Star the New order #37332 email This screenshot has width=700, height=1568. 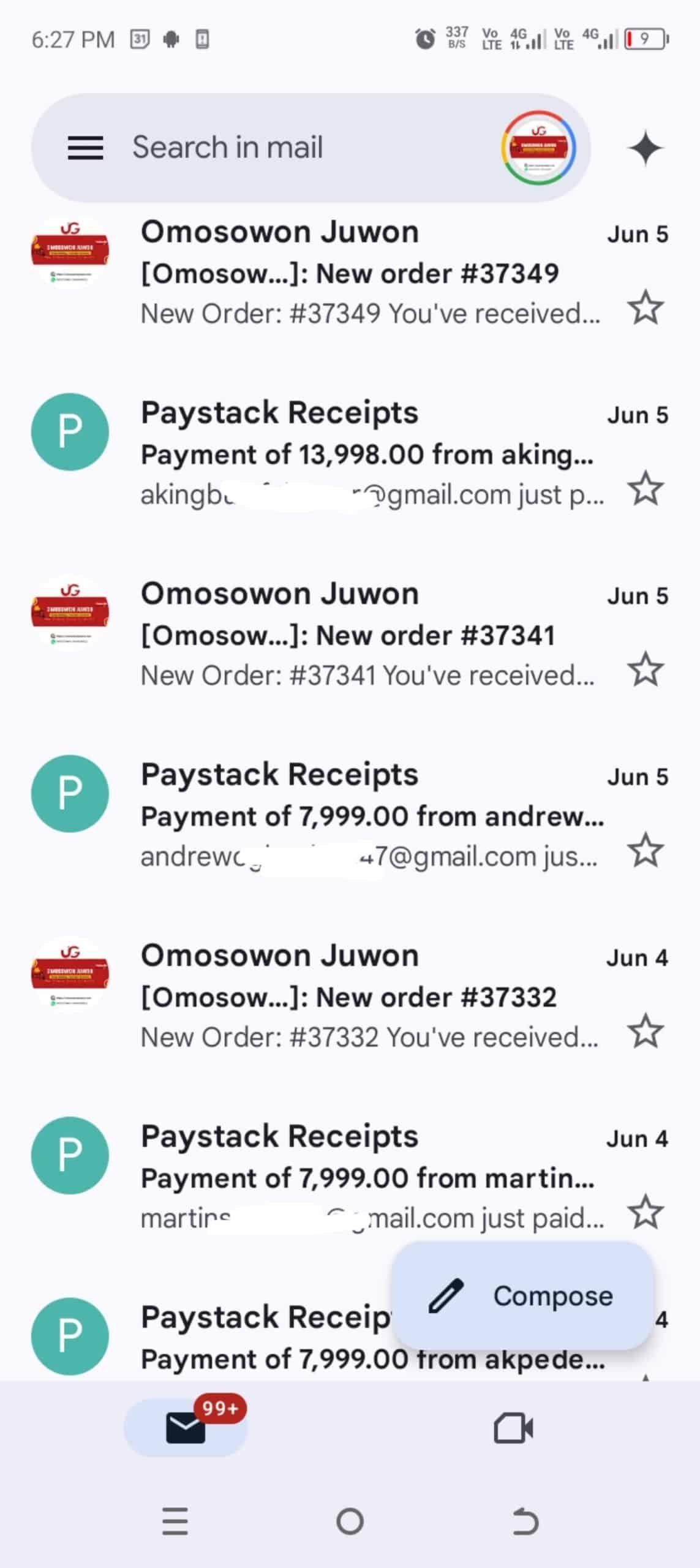(x=645, y=1031)
